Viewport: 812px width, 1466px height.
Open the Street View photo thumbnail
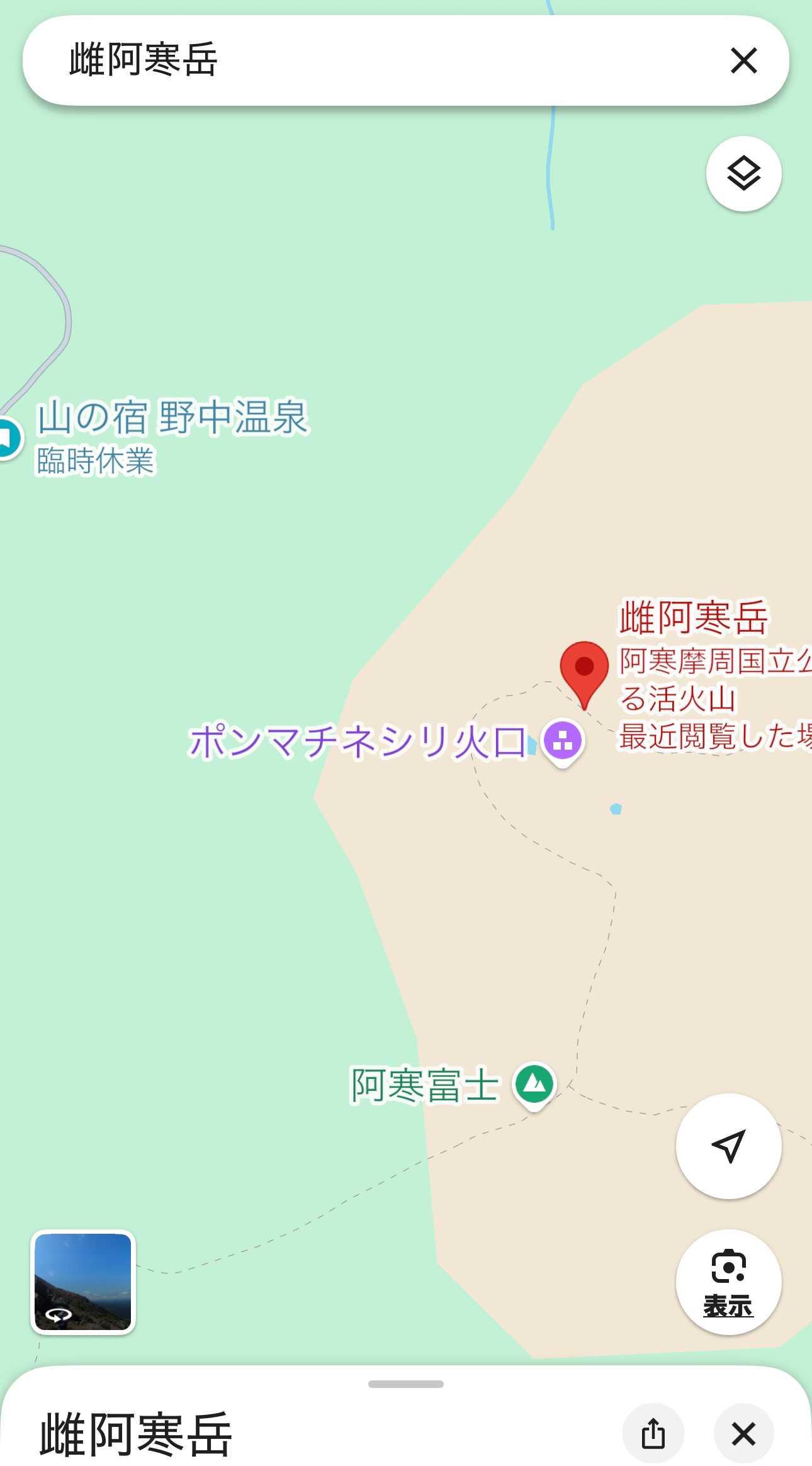click(x=83, y=1282)
